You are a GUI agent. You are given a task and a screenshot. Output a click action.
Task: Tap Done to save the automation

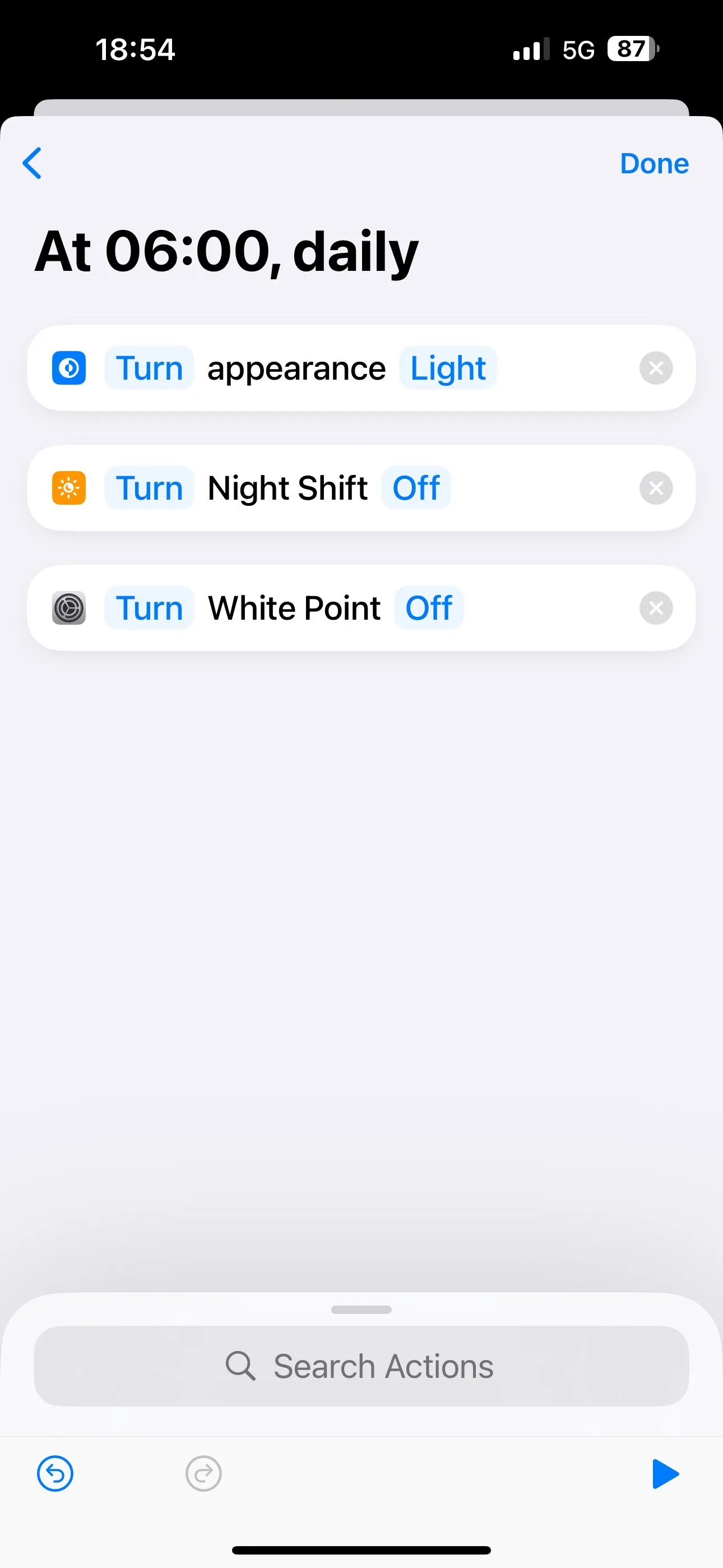654,164
